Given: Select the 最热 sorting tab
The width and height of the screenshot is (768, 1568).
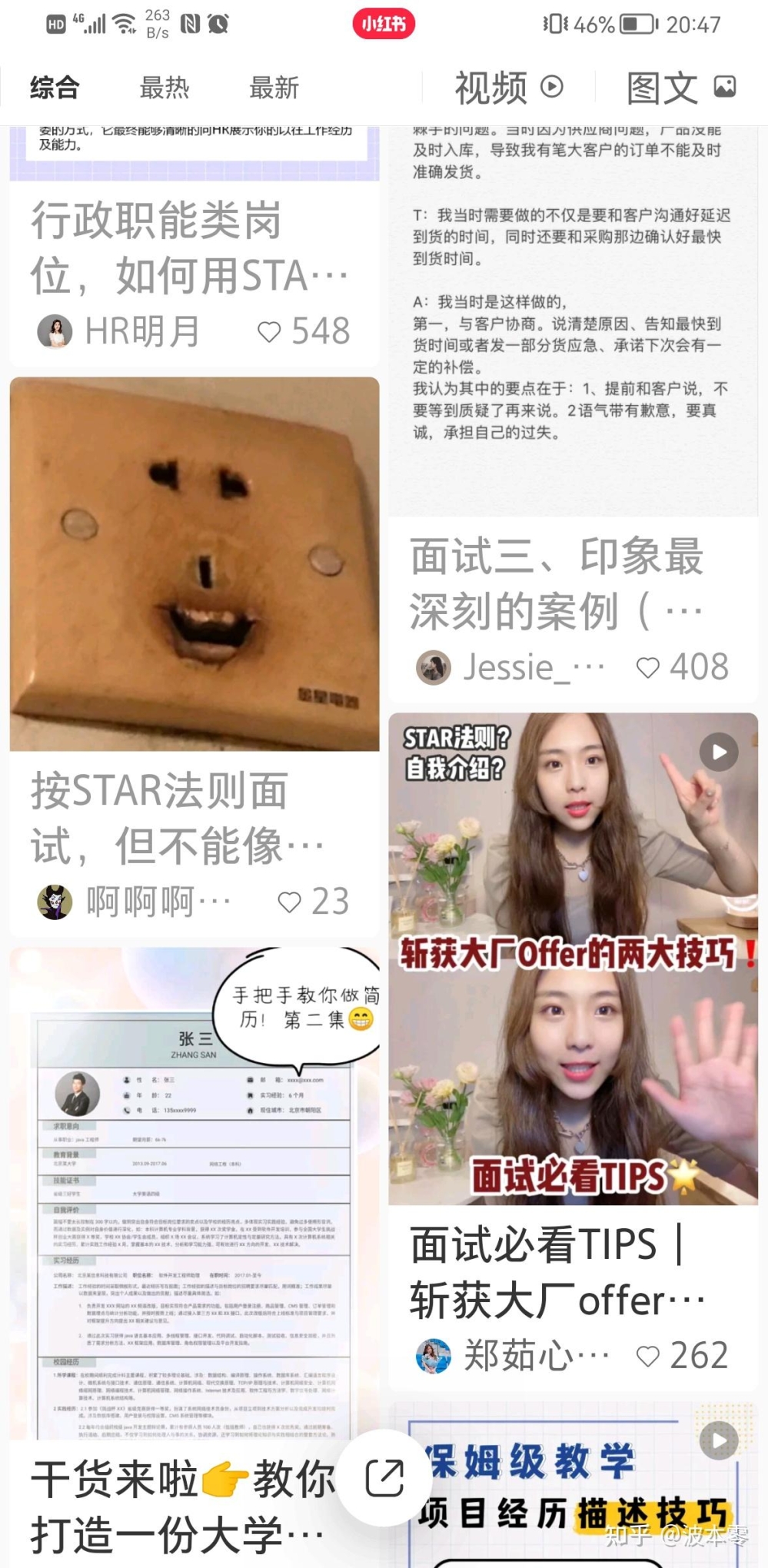Looking at the screenshot, I should point(164,88).
